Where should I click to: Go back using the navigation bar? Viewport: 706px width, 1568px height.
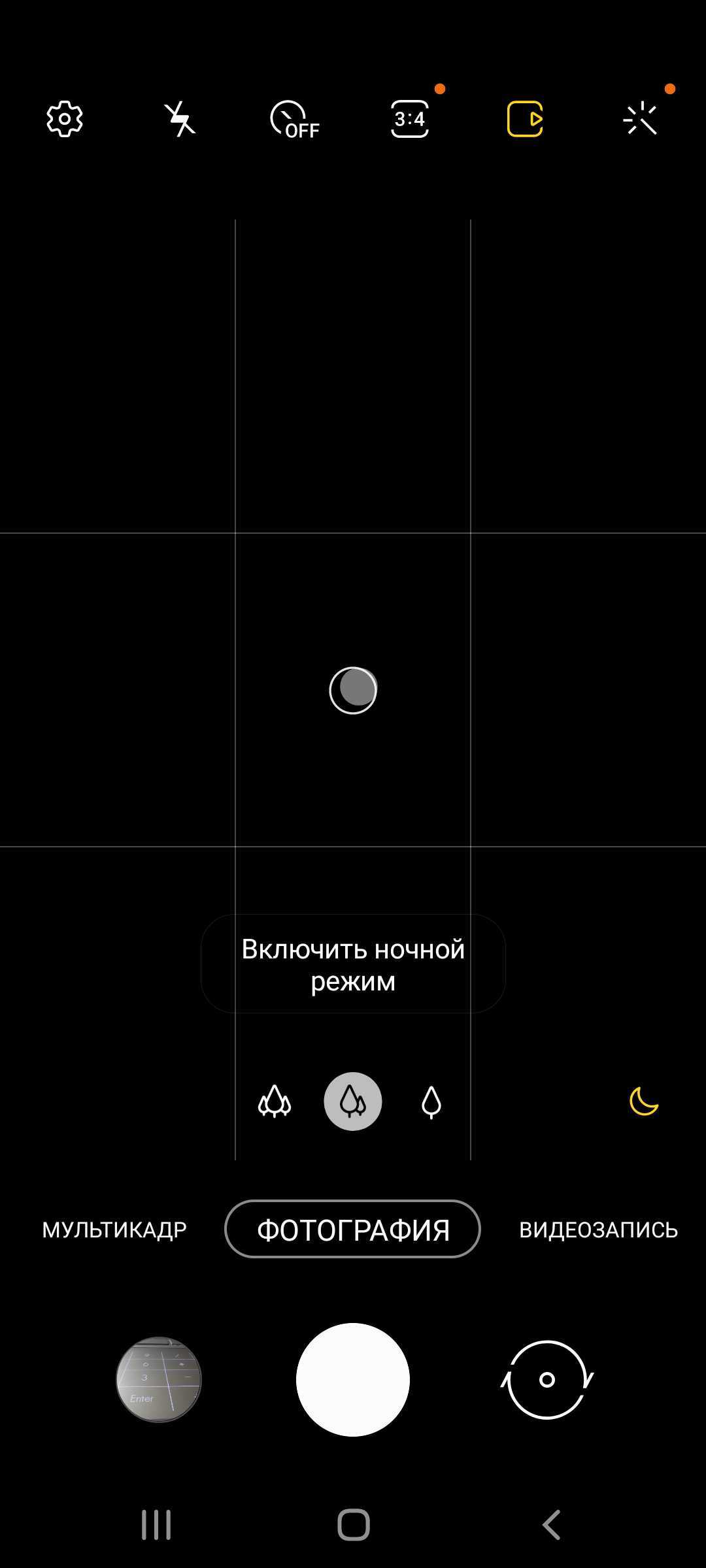tap(551, 1525)
